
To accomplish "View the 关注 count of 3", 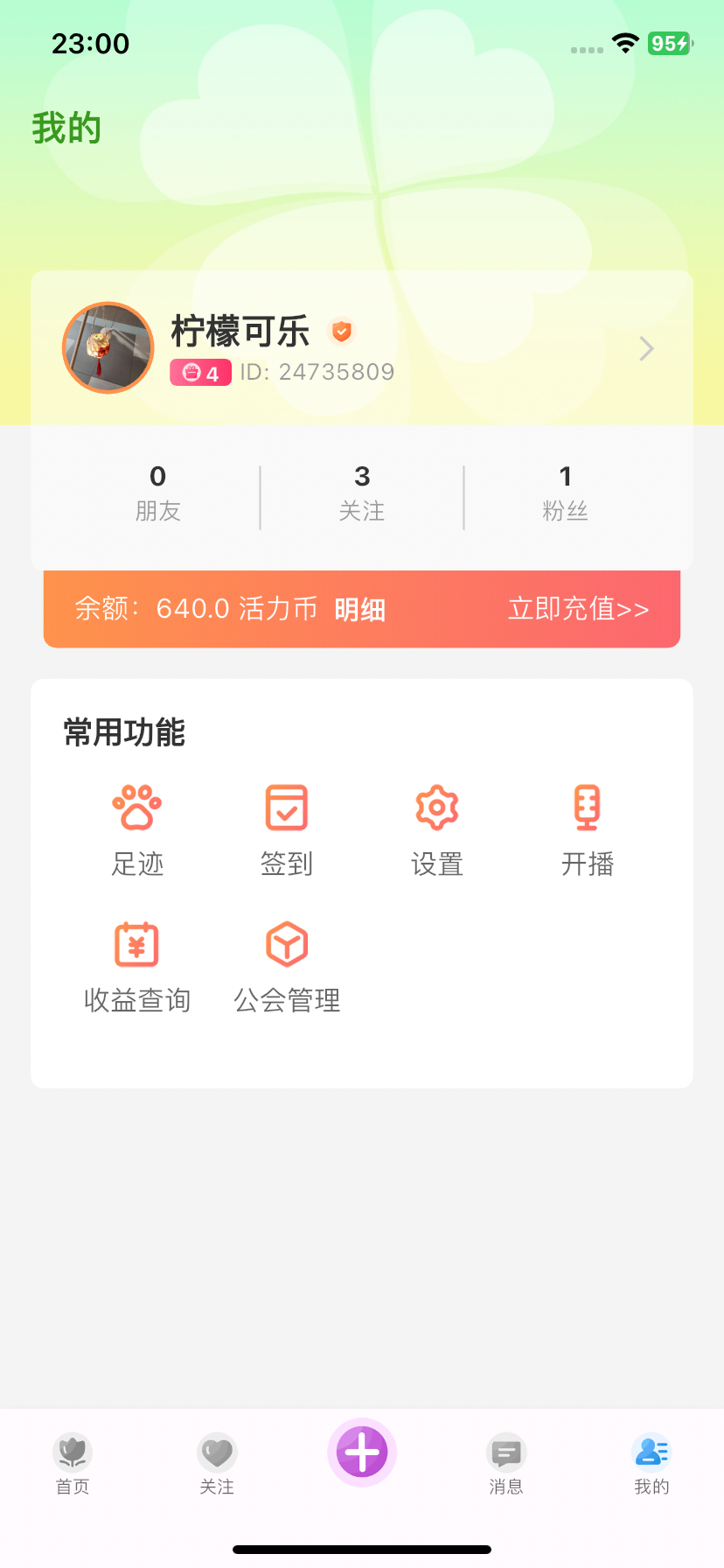I will click(362, 490).
